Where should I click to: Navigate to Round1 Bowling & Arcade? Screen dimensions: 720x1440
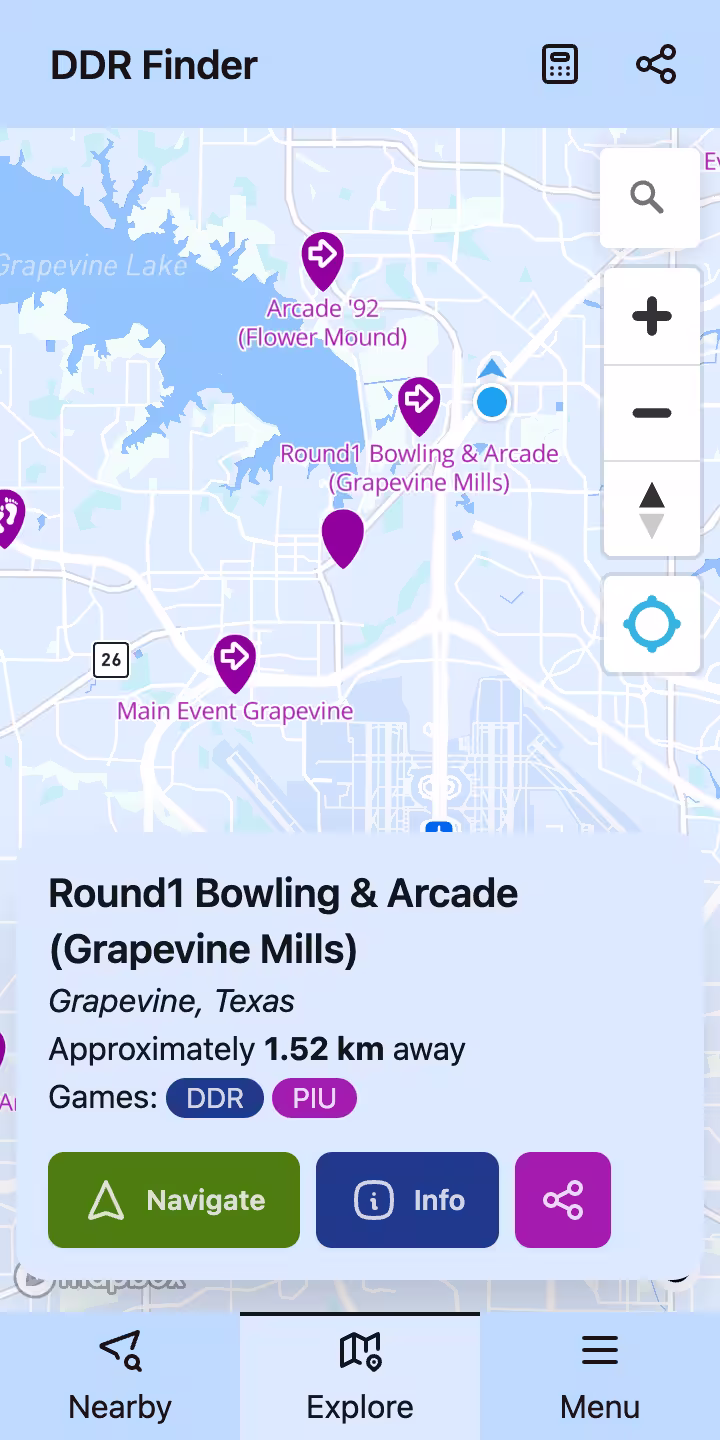click(x=174, y=1200)
